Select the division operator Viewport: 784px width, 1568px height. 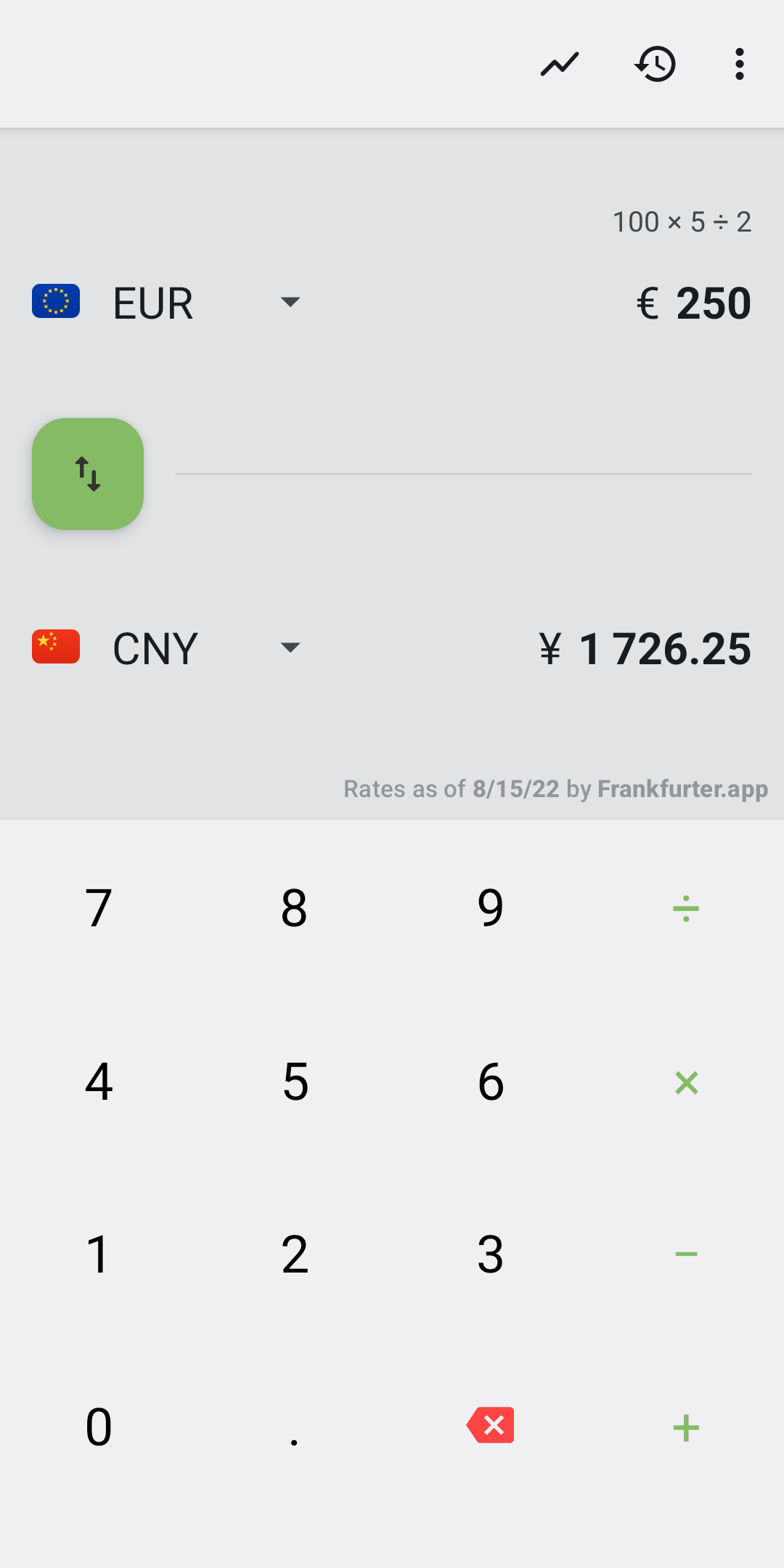(x=685, y=907)
